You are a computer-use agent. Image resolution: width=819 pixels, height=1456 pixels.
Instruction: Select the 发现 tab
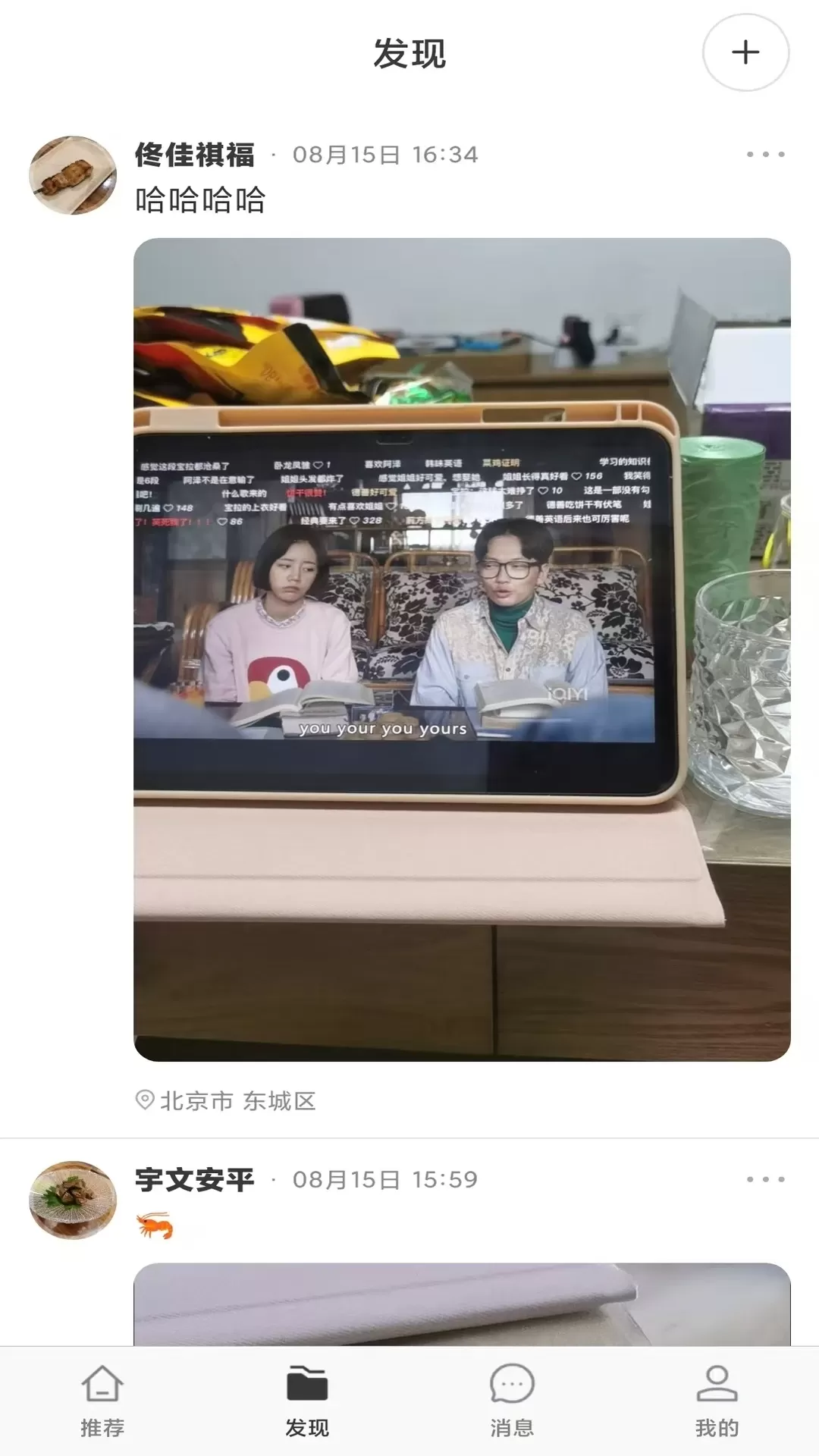(x=307, y=1401)
